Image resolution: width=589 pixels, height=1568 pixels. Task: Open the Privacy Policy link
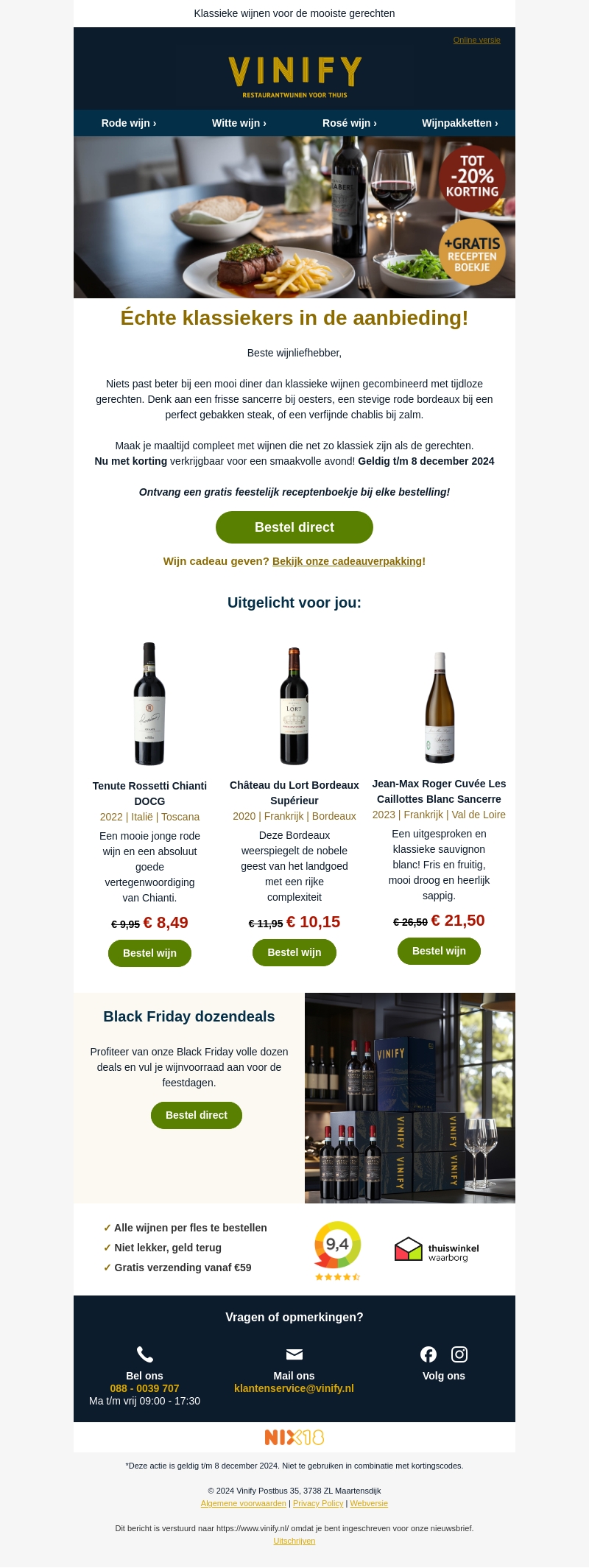(318, 1503)
